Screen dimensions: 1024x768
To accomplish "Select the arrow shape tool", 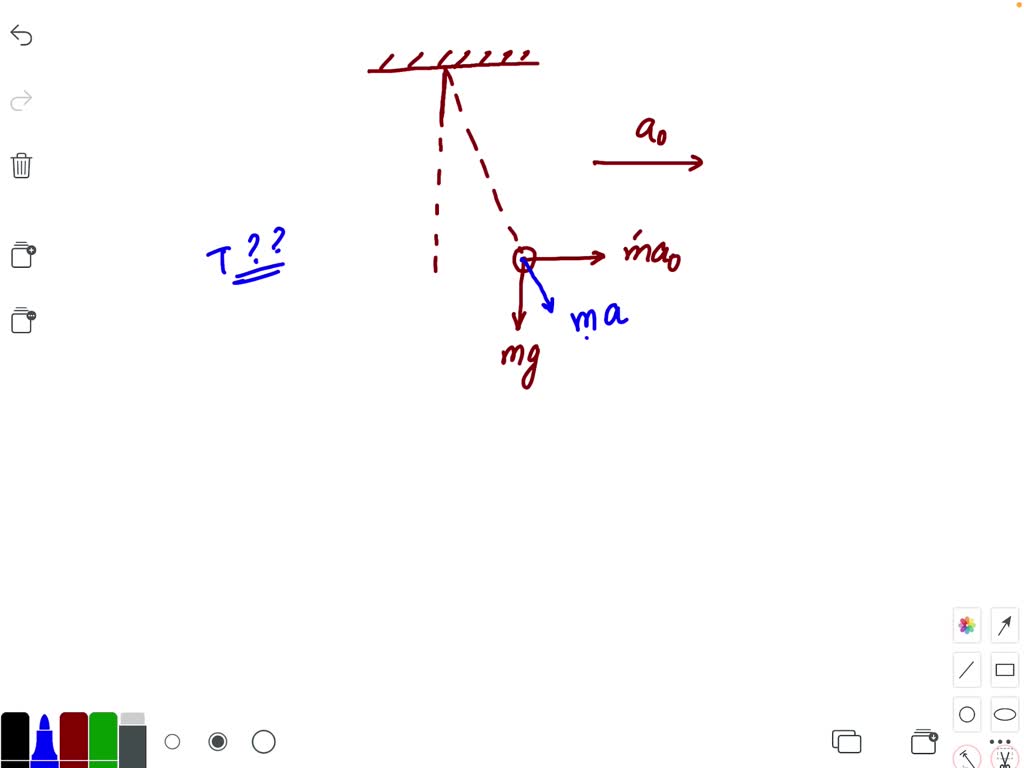I will coord(1005,625).
